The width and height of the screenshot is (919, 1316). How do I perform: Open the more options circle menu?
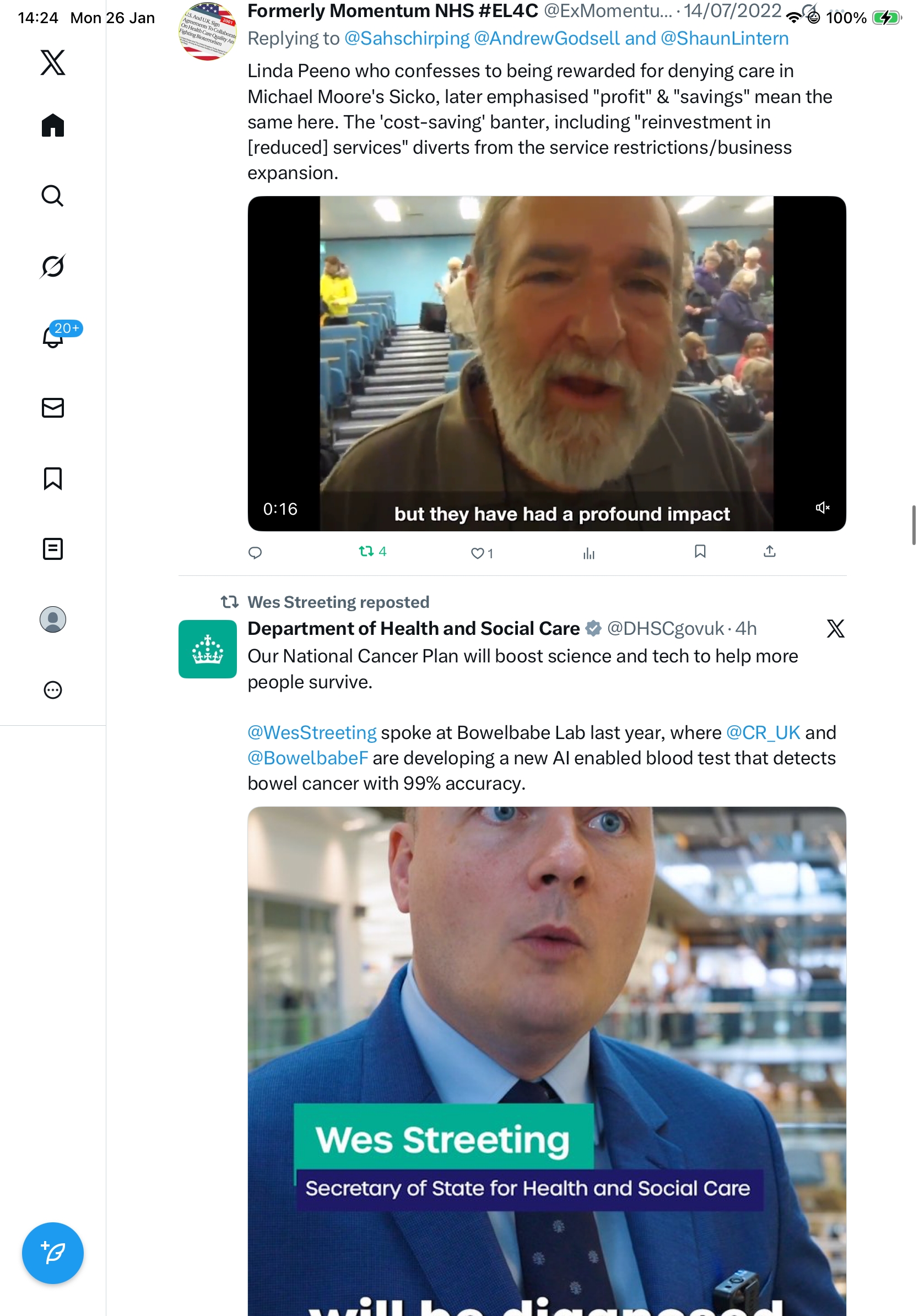[x=53, y=689]
